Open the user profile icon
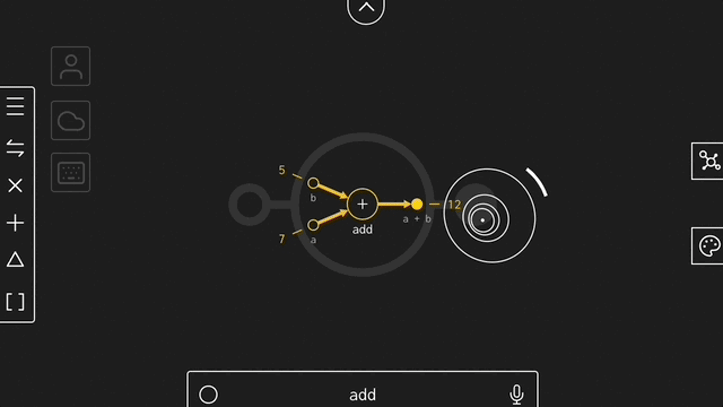 (x=71, y=67)
